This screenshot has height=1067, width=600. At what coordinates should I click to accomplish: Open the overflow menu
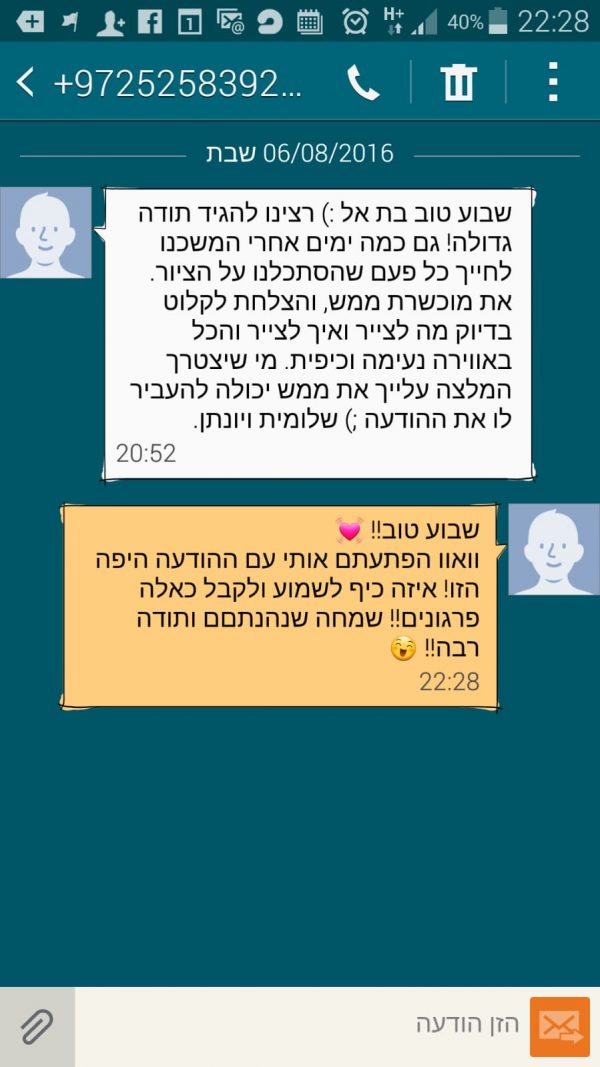(x=552, y=83)
